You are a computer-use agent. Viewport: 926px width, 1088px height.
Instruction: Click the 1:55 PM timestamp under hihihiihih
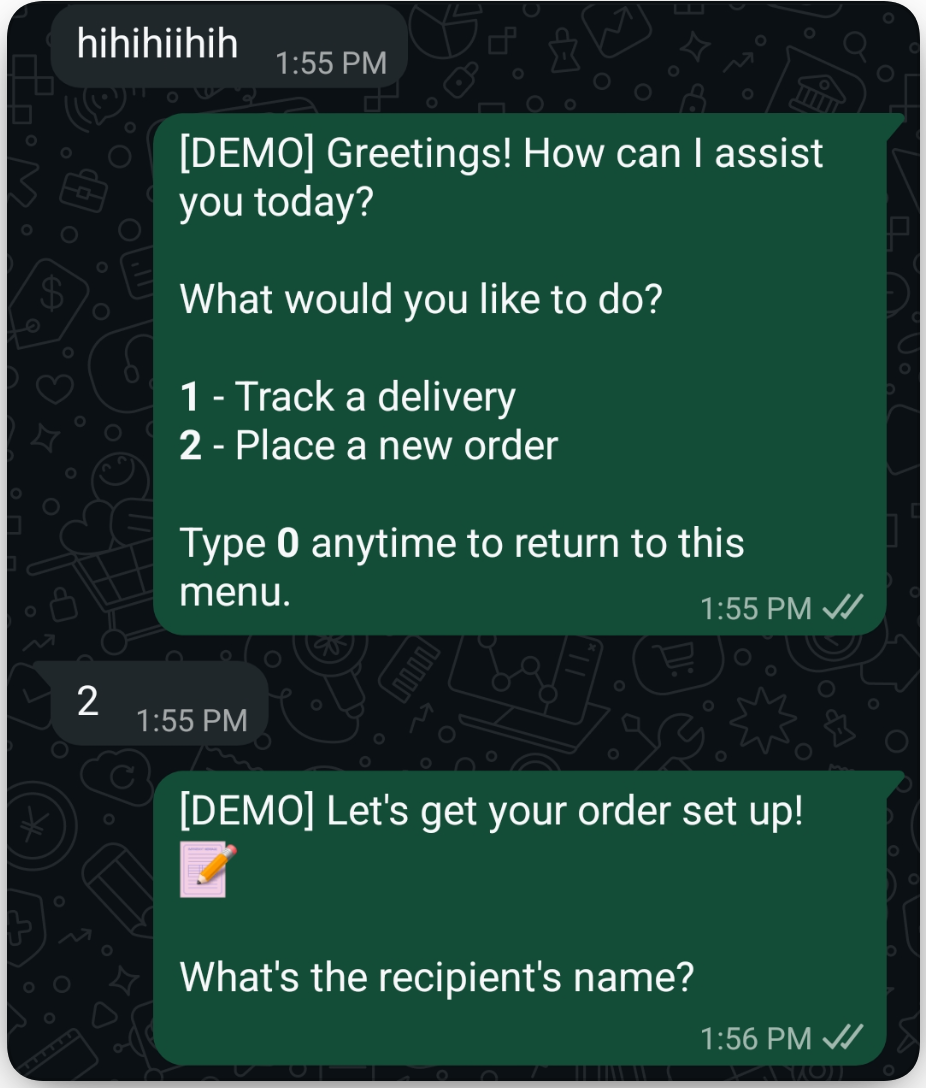[x=333, y=63]
